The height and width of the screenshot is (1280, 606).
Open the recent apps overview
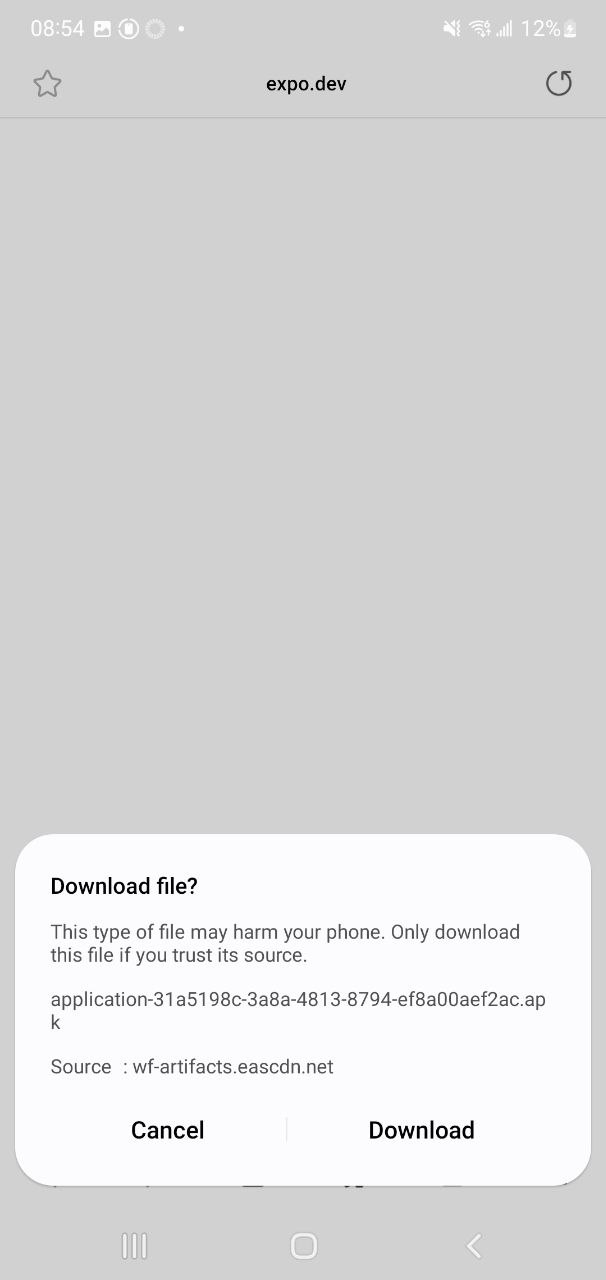pos(134,1245)
